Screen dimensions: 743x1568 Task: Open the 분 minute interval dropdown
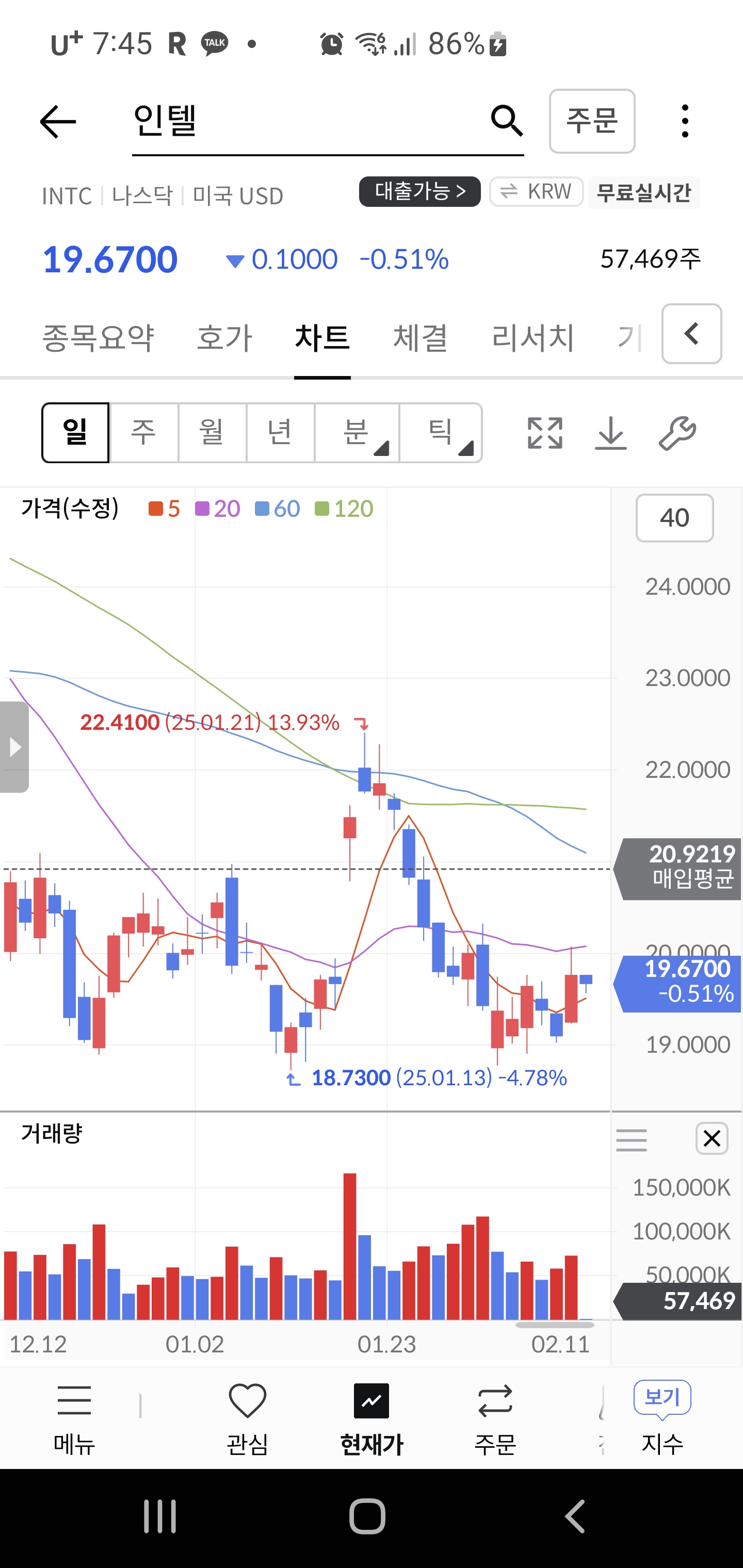[x=357, y=433]
